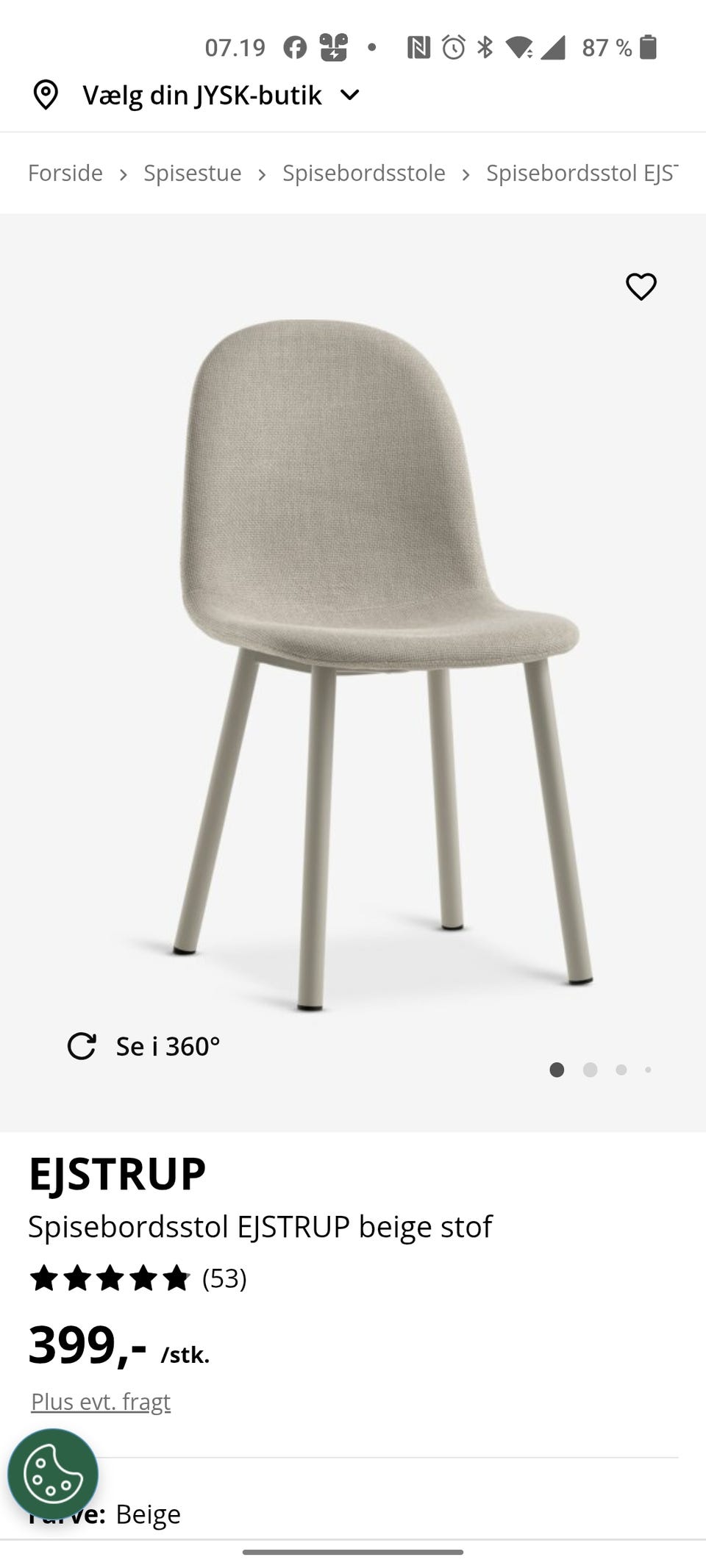Open the Spisestue breadcrumb
Viewport: 706px width, 1568px height.
click(x=192, y=173)
